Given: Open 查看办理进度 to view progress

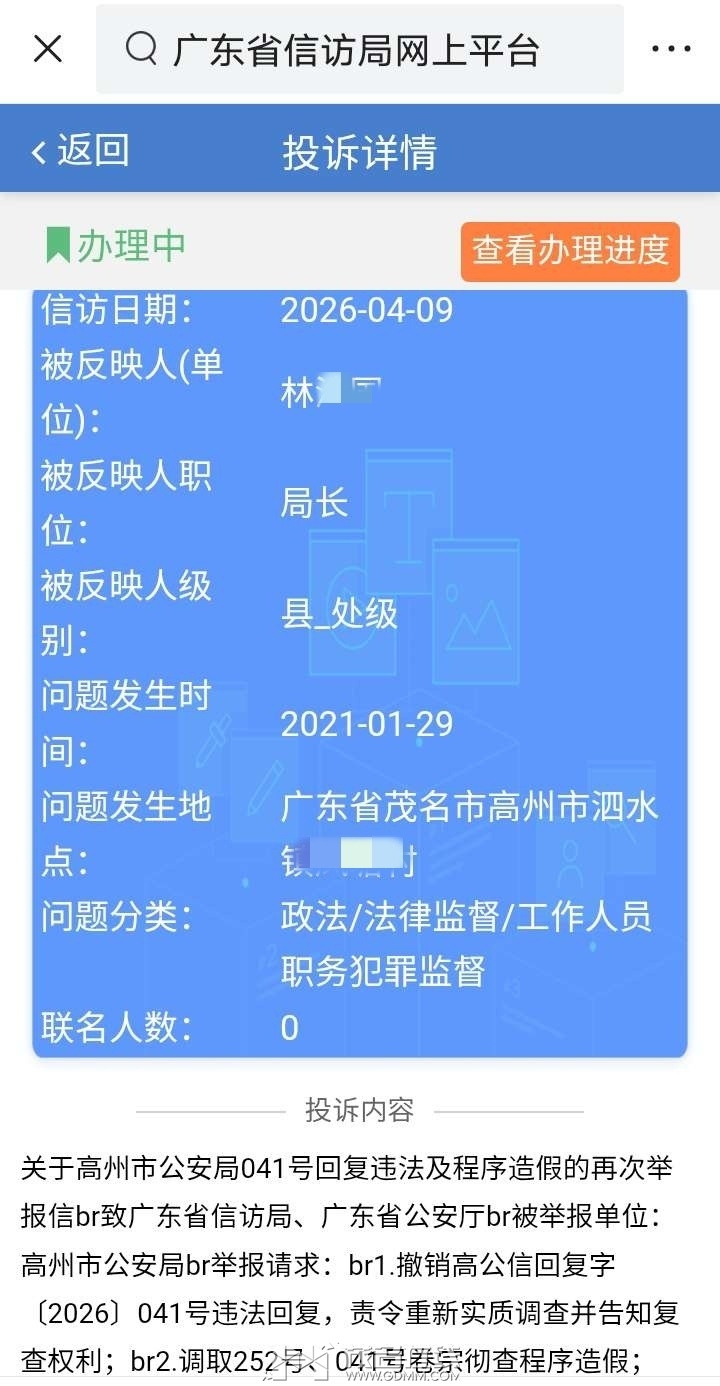Looking at the screenshot, I should coord(570,250).
